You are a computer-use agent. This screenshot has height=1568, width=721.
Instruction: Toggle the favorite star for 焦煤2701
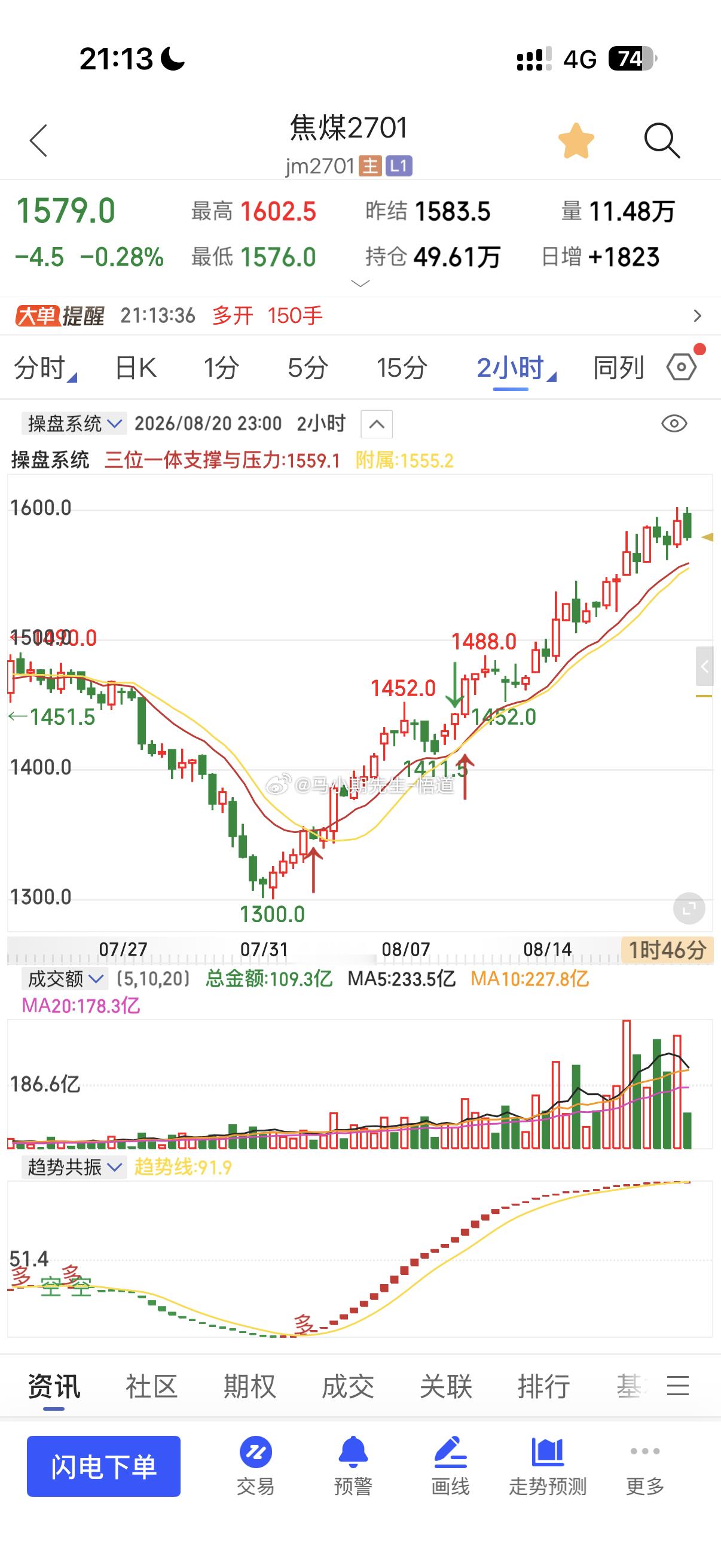(x=576, y=141)
